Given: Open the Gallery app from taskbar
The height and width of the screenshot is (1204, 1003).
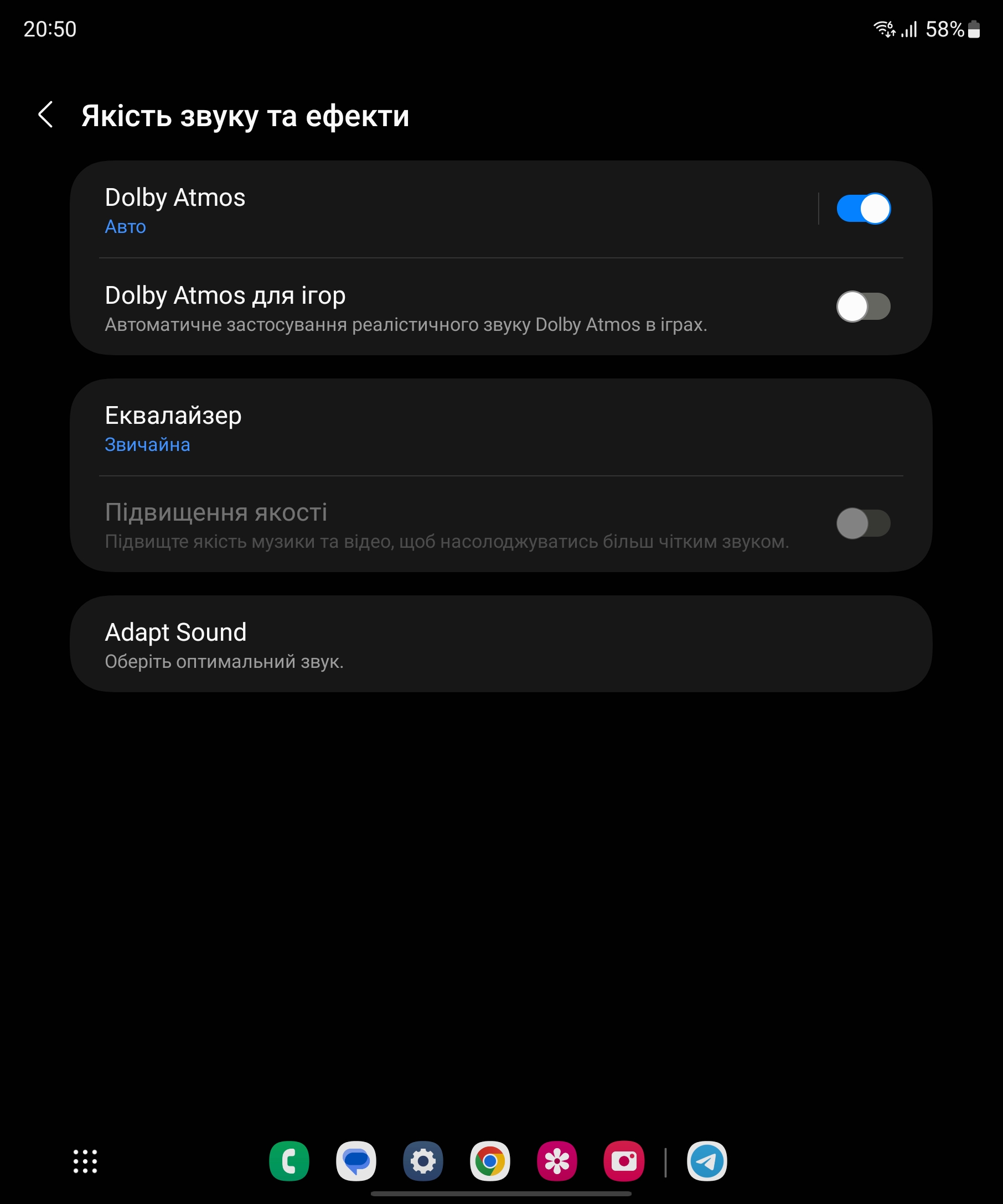Looking at the screenshot, I should (x=557, y=1161).
